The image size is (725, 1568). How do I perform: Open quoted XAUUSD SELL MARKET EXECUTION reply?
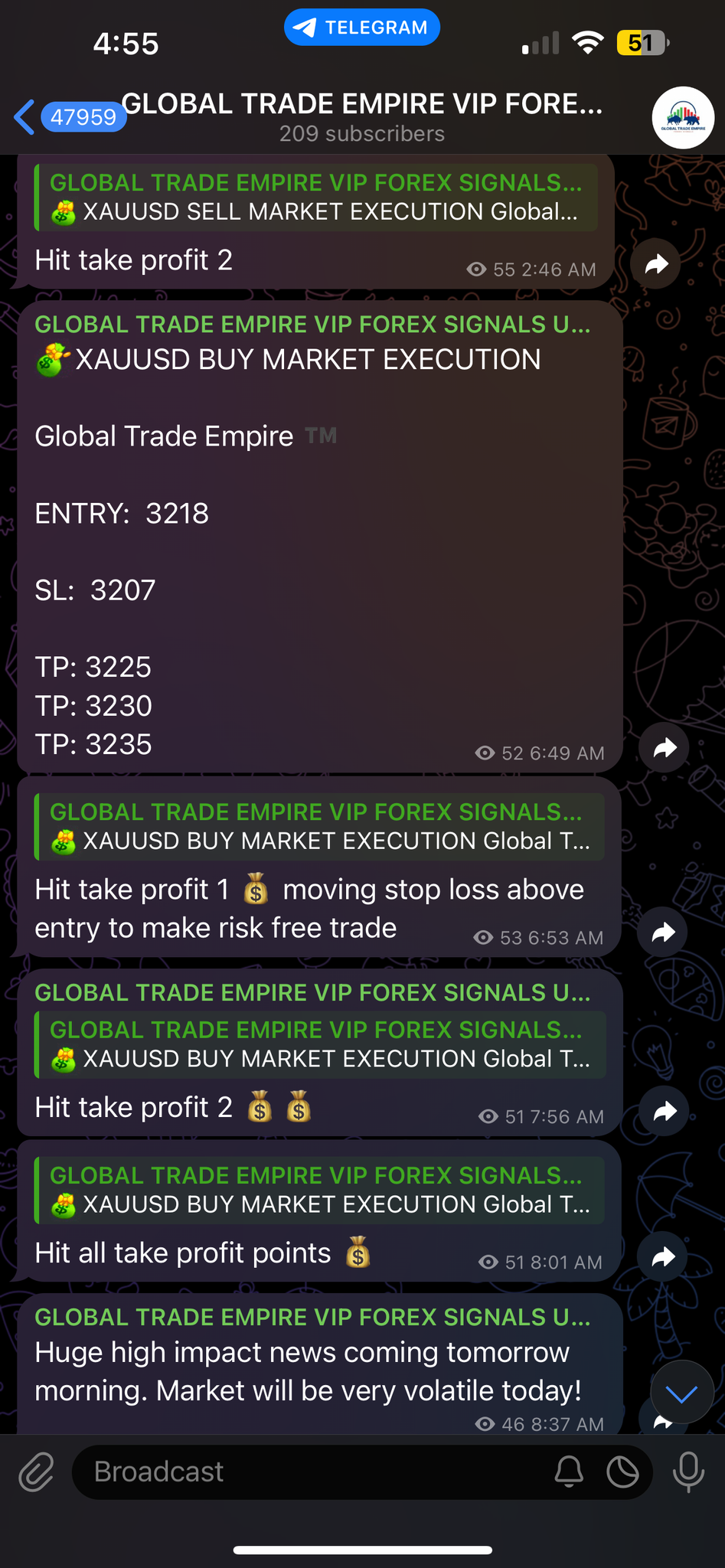(315, 198)
